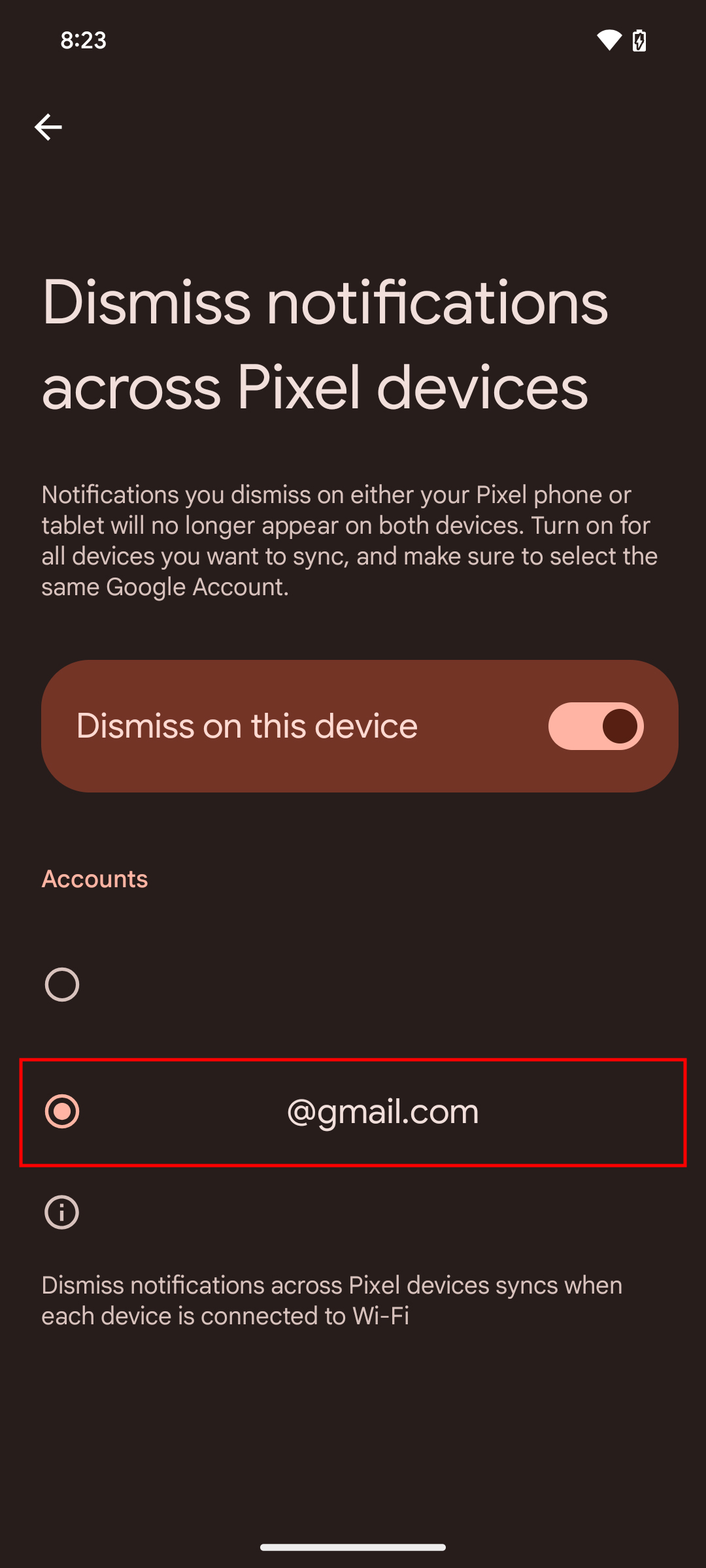Select the unlabeled first account option
This screenshot has width=706, height=1568.
coord(62,985)
